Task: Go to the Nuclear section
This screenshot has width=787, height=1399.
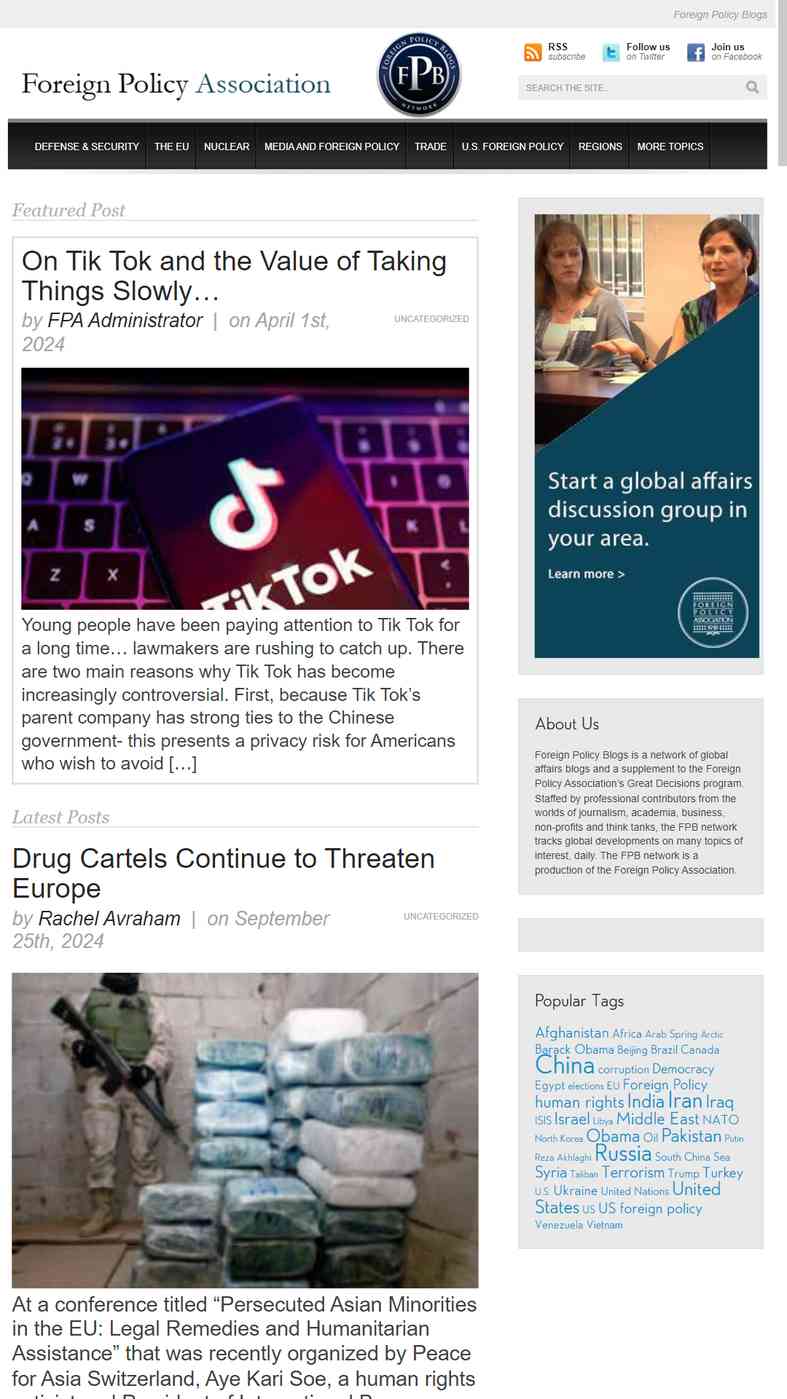Action: click(x=226, y=147)
